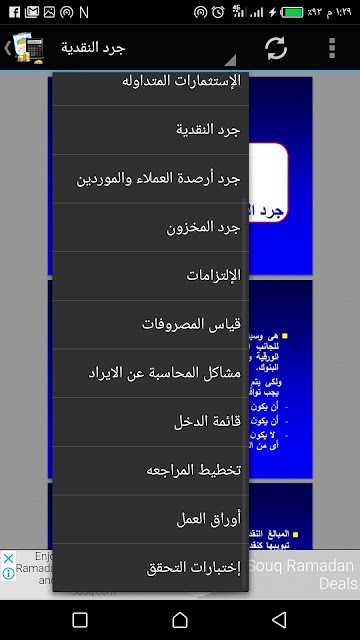Viewport: 360px width, 640px height.
Task: Tap the system back button
Action: pos(280,620)
